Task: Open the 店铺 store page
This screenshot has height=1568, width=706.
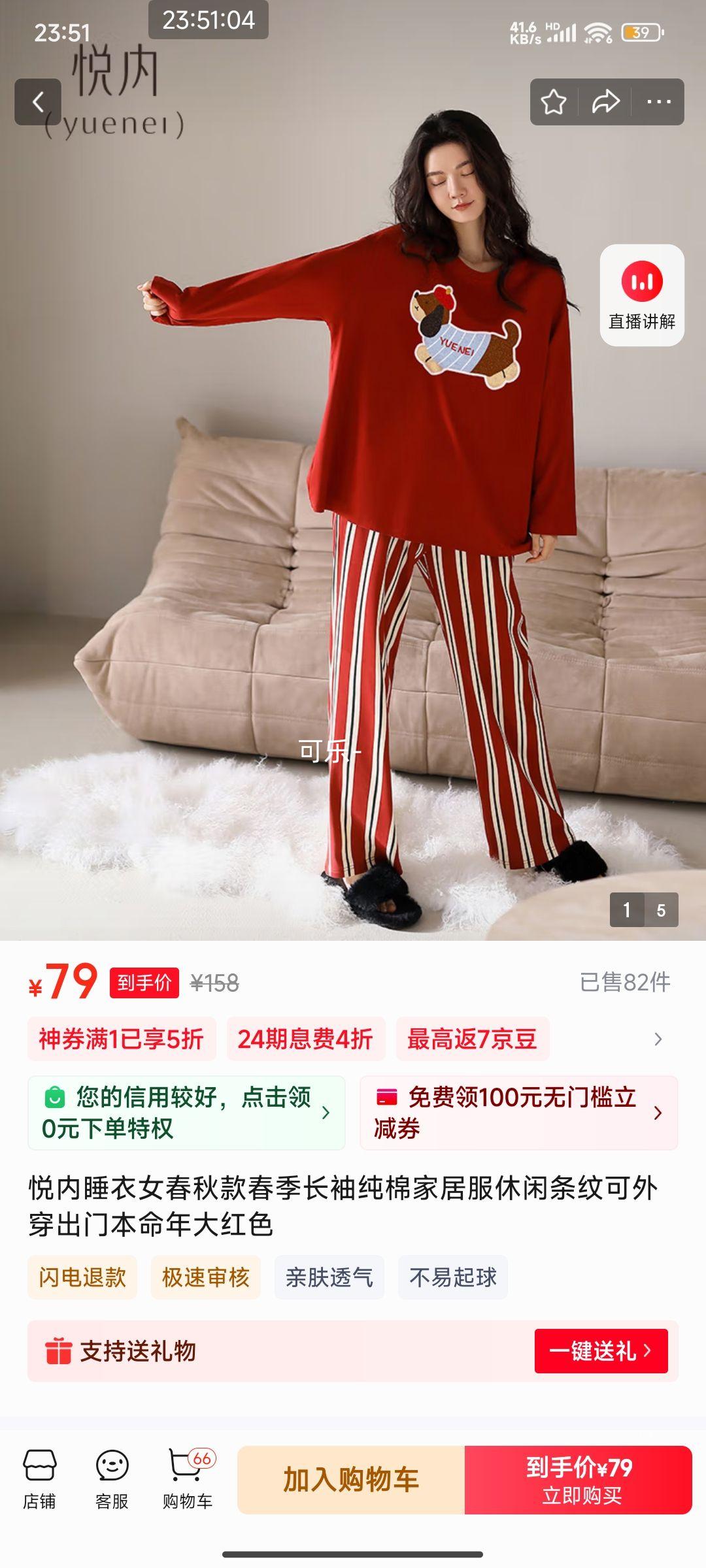Action: coord(39,1479)
